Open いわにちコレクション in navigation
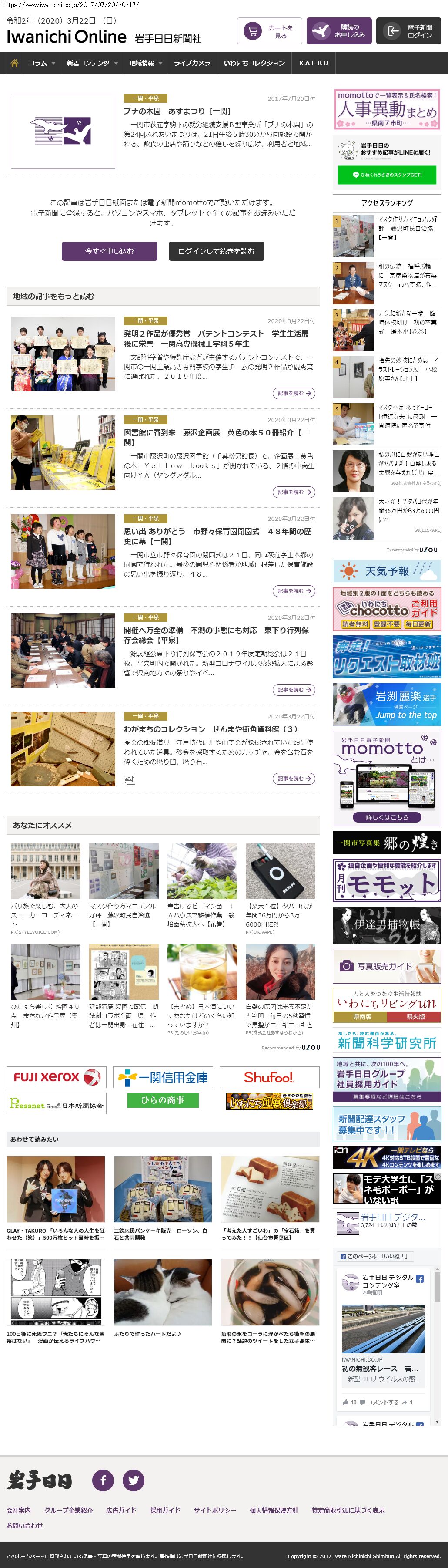448x1568 pixels. [x=254, y=63]
